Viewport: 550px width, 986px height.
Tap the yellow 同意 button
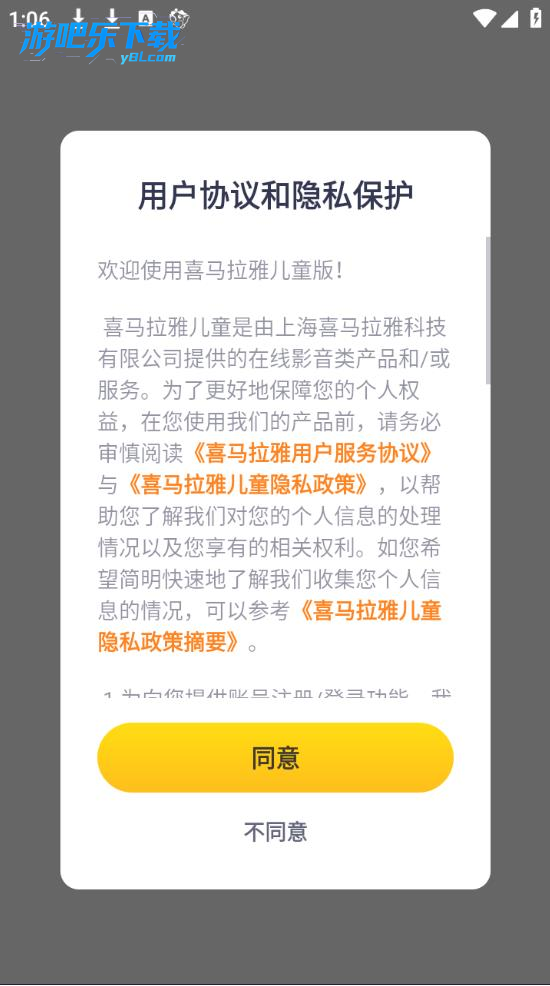click(275, 758)
